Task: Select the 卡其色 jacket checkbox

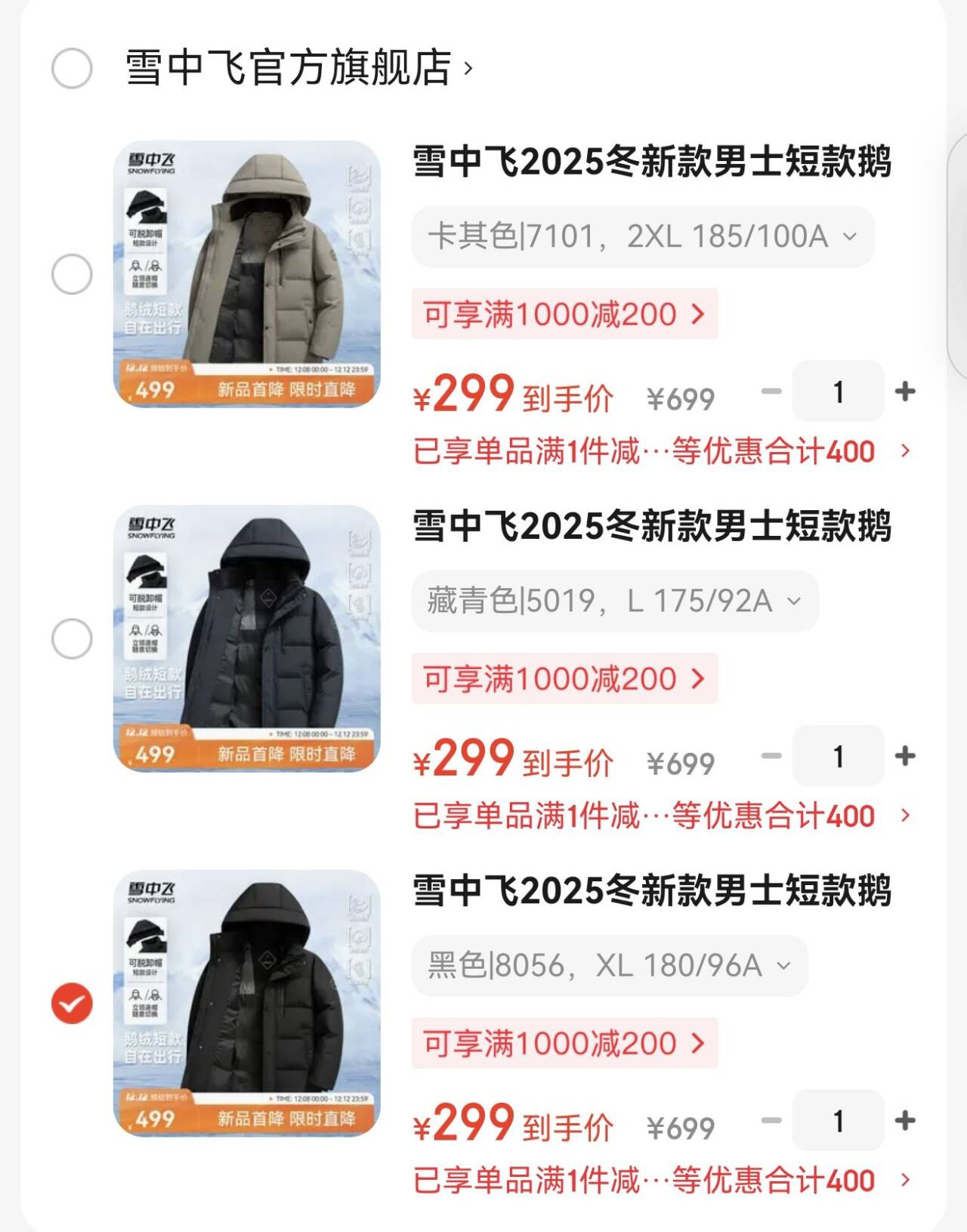Action: 72,274
